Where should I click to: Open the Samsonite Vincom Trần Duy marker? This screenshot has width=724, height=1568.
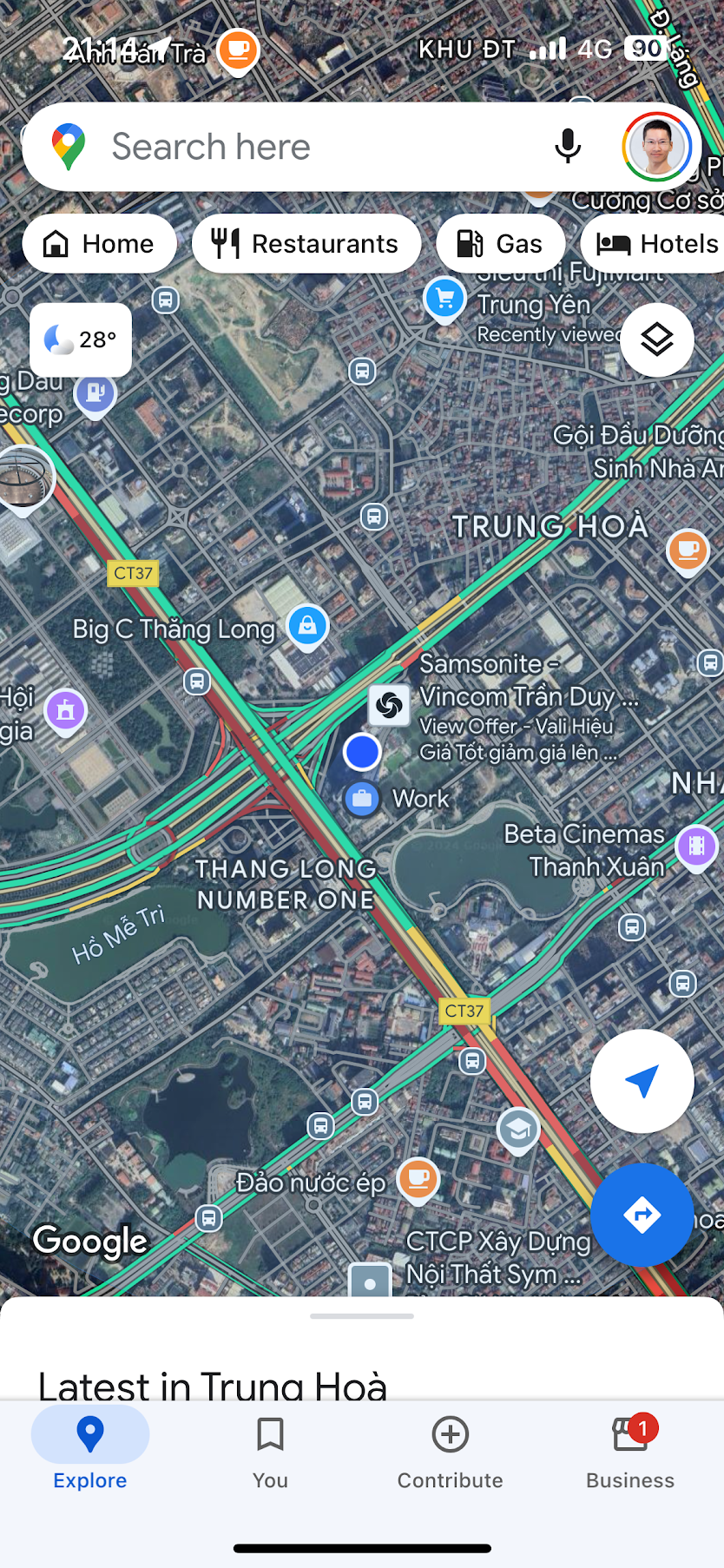coord(389,704)
